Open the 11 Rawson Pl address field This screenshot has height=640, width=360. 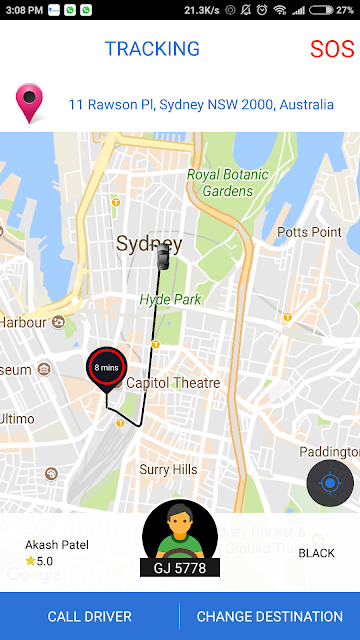pyautogui.click(x=201, y=104)
